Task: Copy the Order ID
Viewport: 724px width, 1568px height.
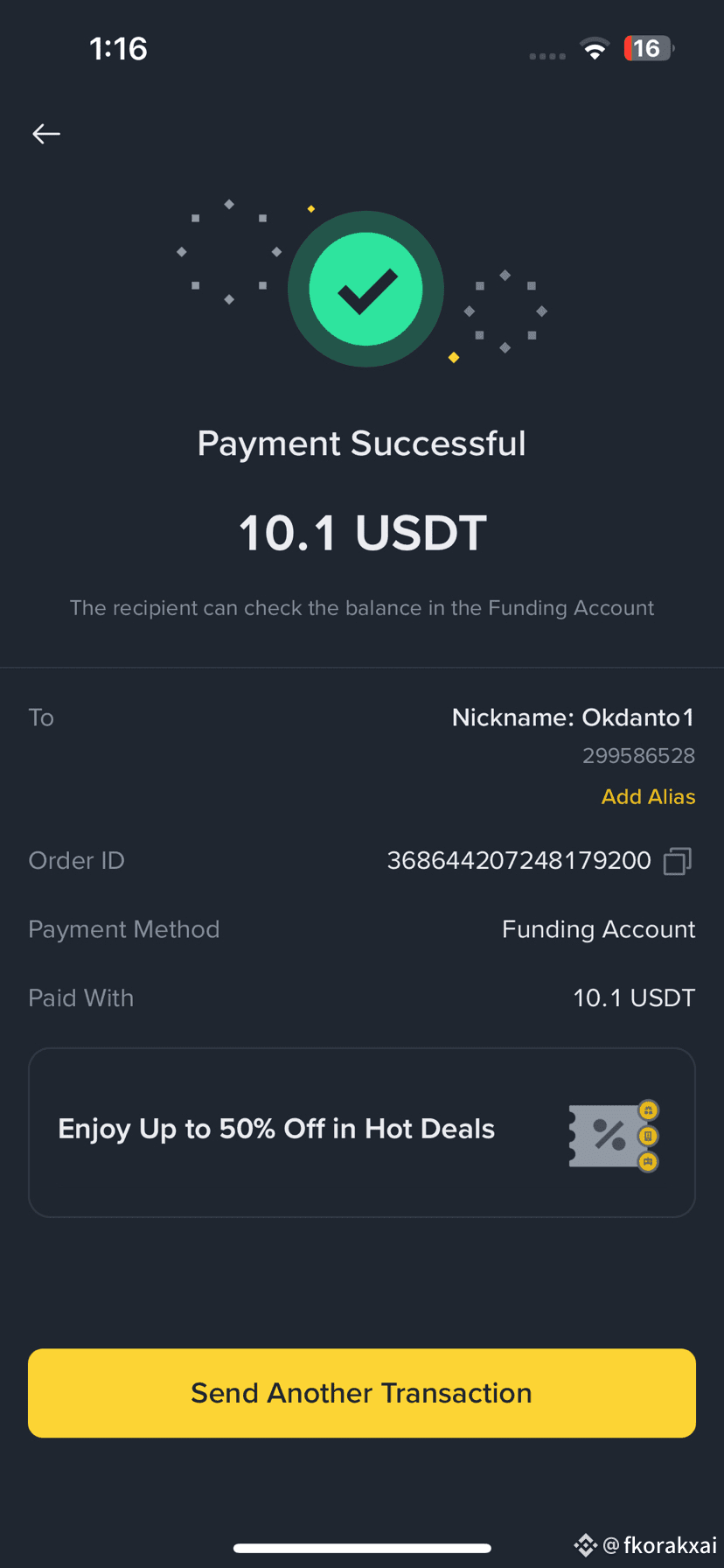Action: 678,861
